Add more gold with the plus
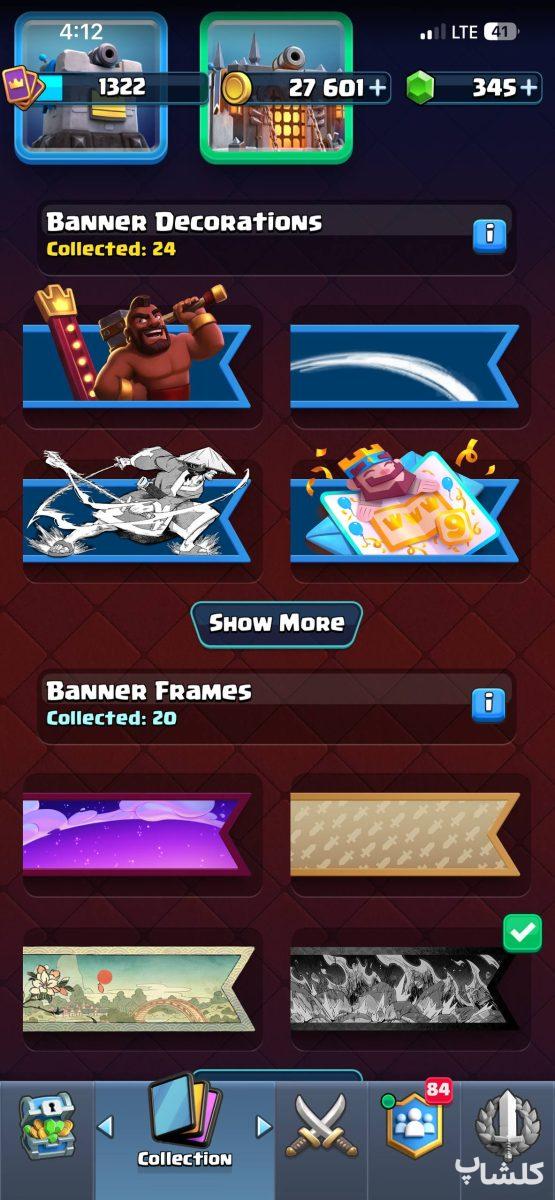The width and height of the screenshot is (555, 1200). [377, 88]
